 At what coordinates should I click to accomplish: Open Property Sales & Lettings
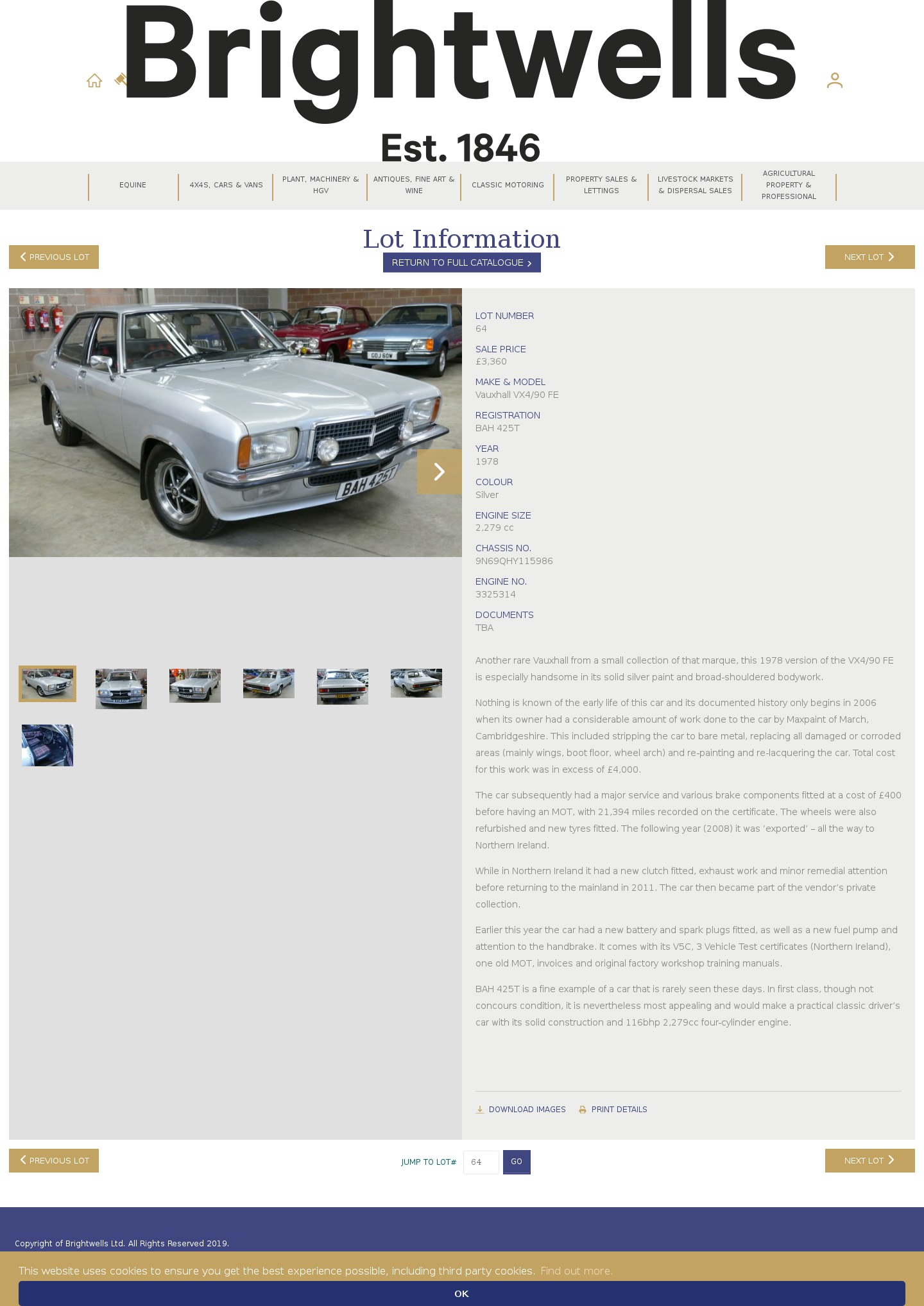[x=601, y=185]
